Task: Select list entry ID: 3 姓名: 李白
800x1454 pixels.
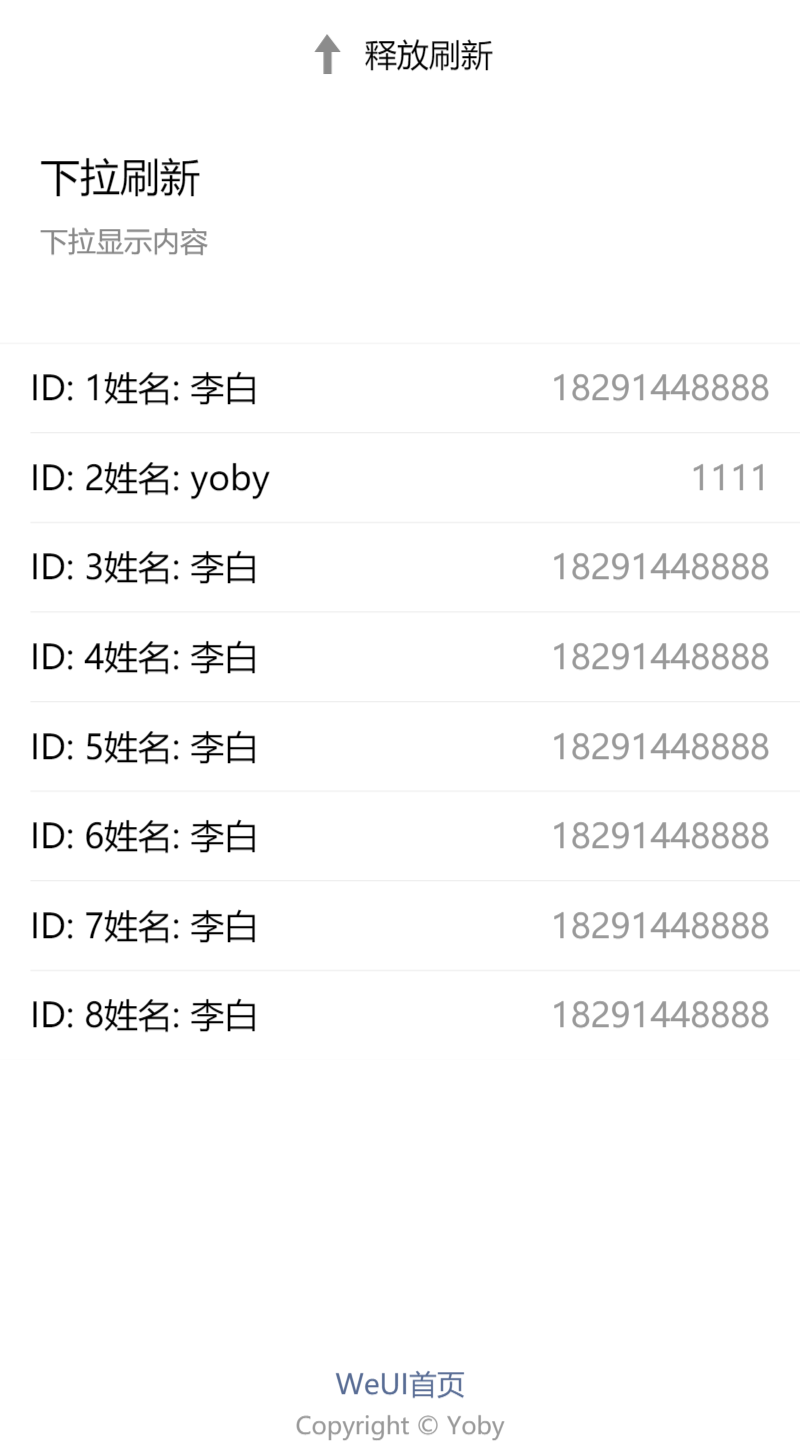Action: coord(143,567)
